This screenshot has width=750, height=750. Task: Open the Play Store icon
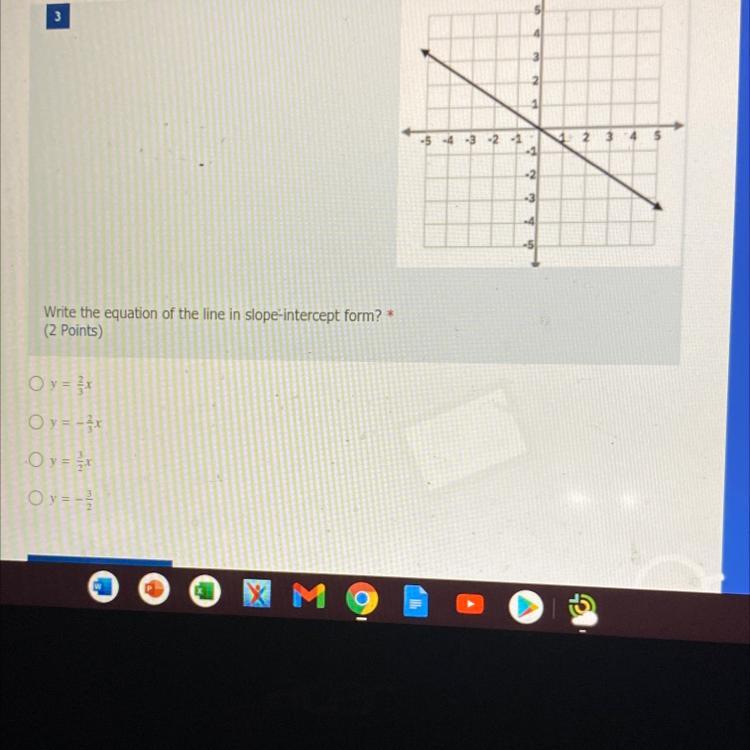pos(526,606)
